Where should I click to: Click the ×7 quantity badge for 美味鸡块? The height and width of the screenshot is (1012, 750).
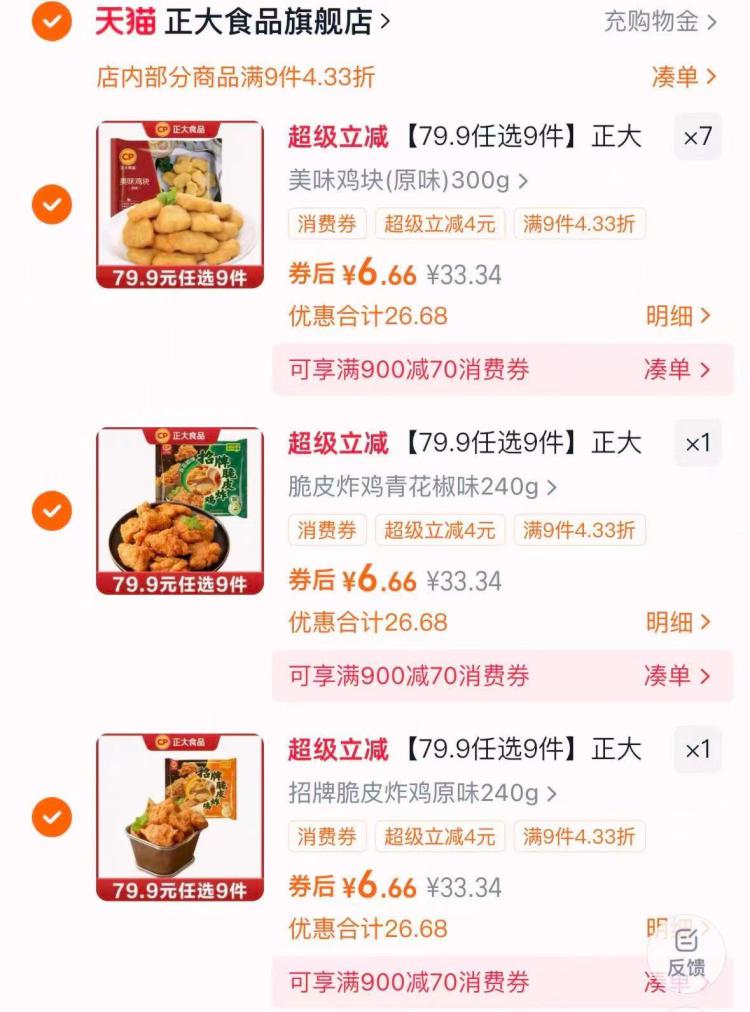[697, 138]
